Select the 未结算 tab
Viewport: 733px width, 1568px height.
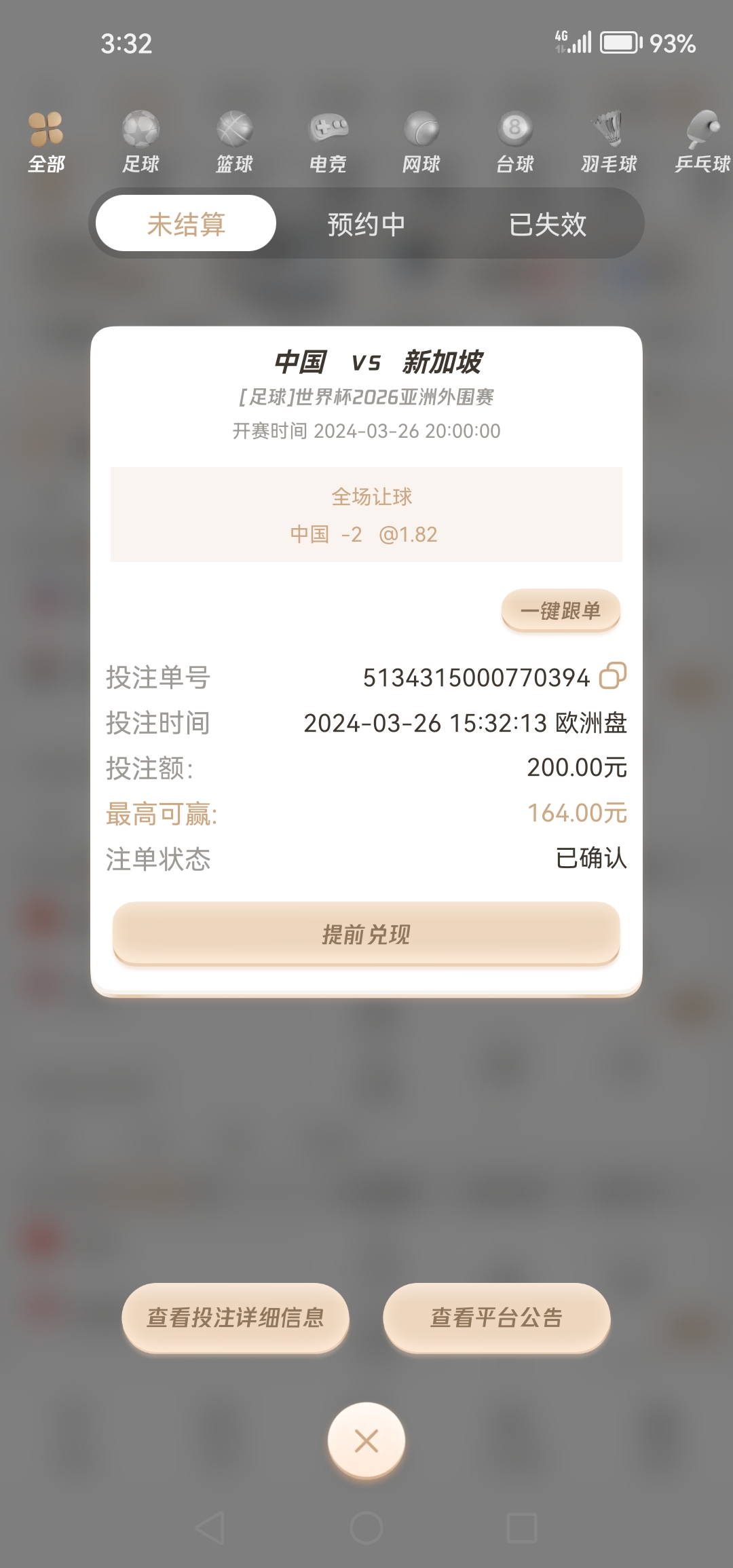(186, 224)
